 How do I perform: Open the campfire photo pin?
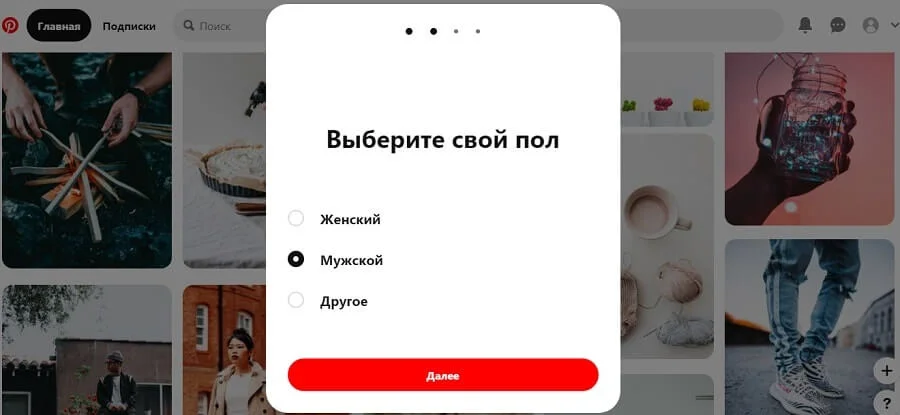coord(86,160)
